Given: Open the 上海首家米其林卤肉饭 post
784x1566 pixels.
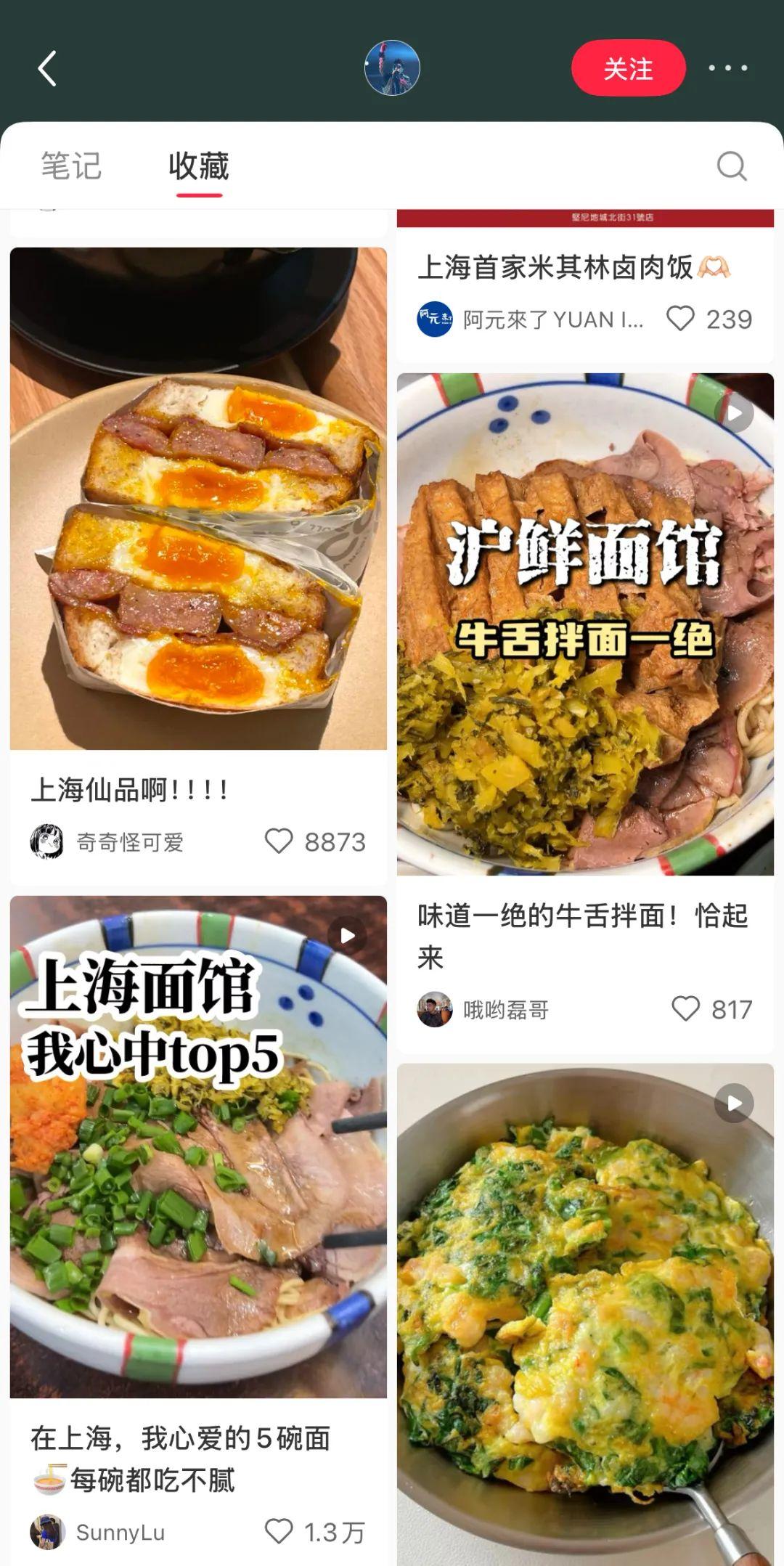Looking at the screenshot, I should 573,268.
